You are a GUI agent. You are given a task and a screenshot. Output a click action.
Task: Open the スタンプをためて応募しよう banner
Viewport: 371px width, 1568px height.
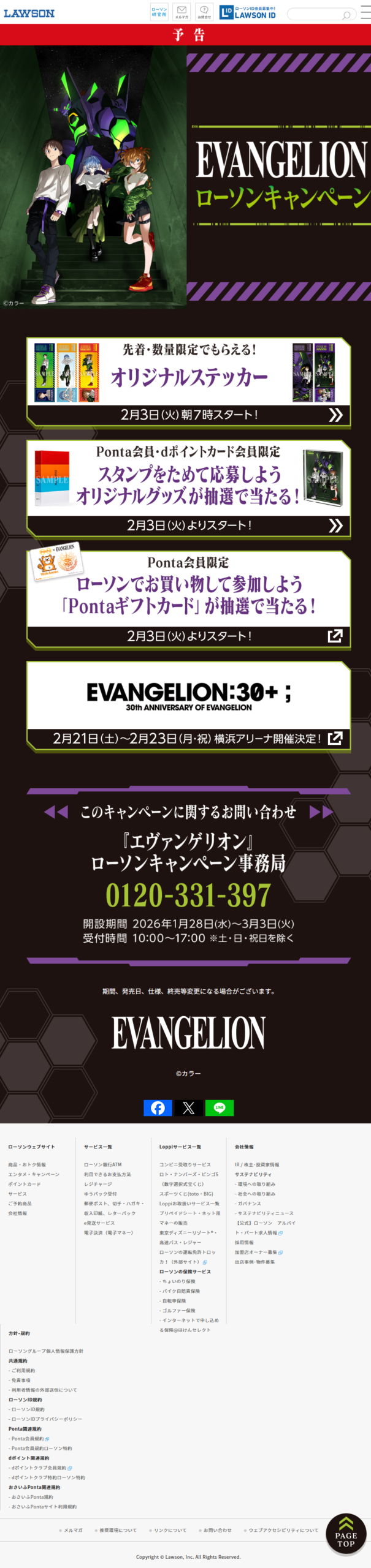pos(188,489)
